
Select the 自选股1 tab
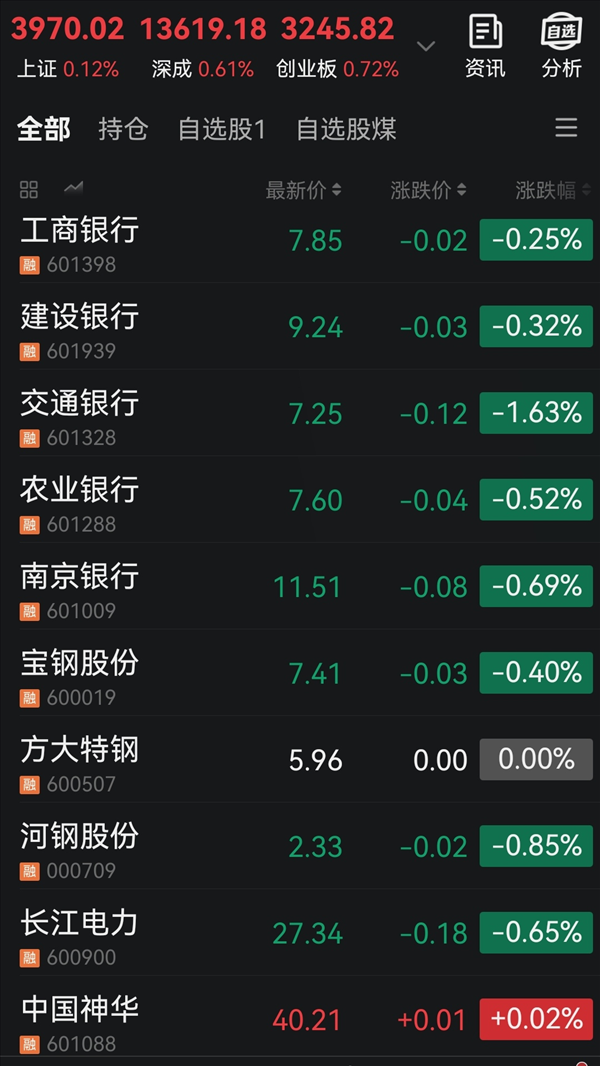(x=221, y=129)
